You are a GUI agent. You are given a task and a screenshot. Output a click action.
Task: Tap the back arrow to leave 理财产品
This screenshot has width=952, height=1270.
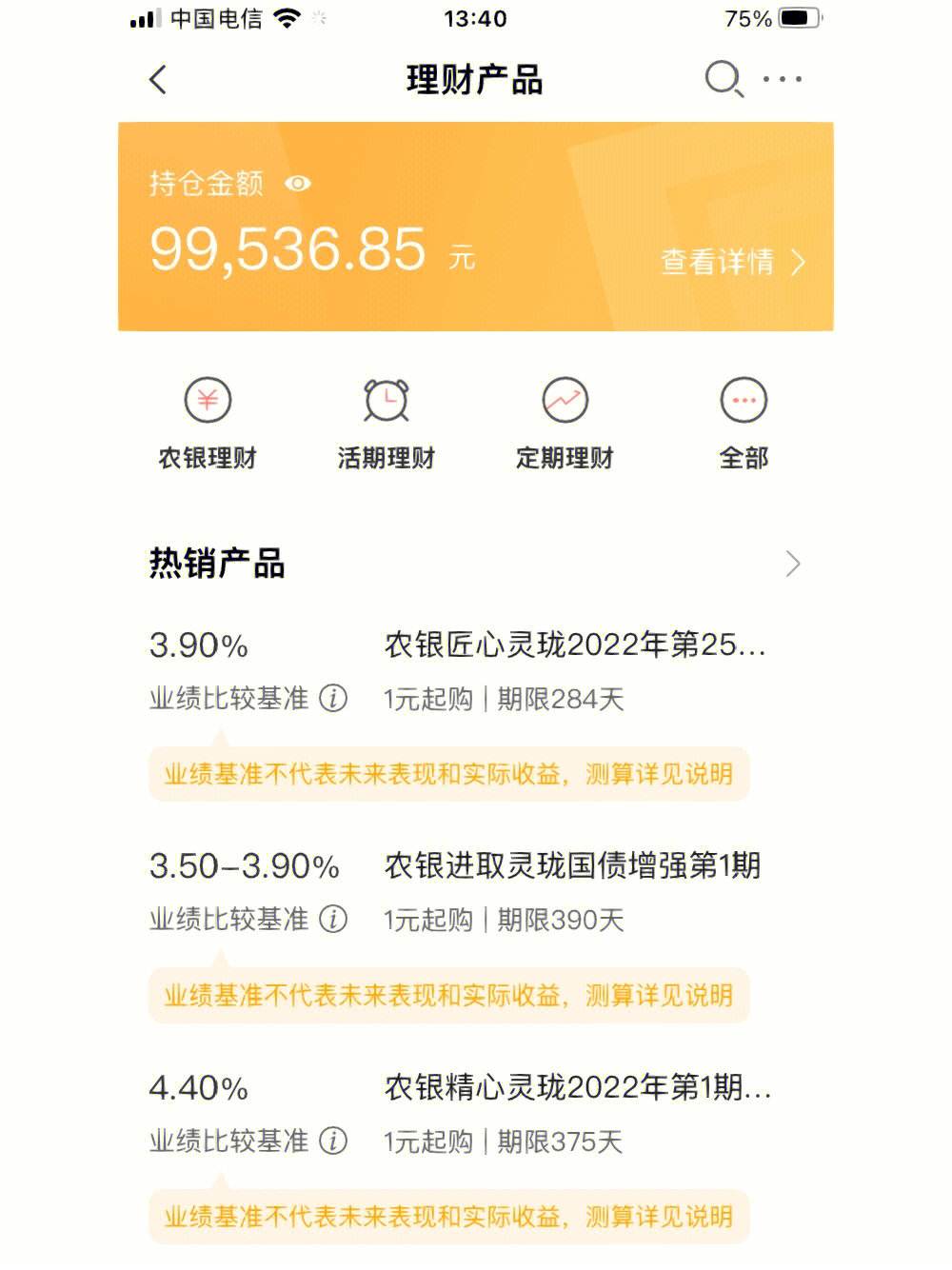pyautogui.click(x=159, y=80)
